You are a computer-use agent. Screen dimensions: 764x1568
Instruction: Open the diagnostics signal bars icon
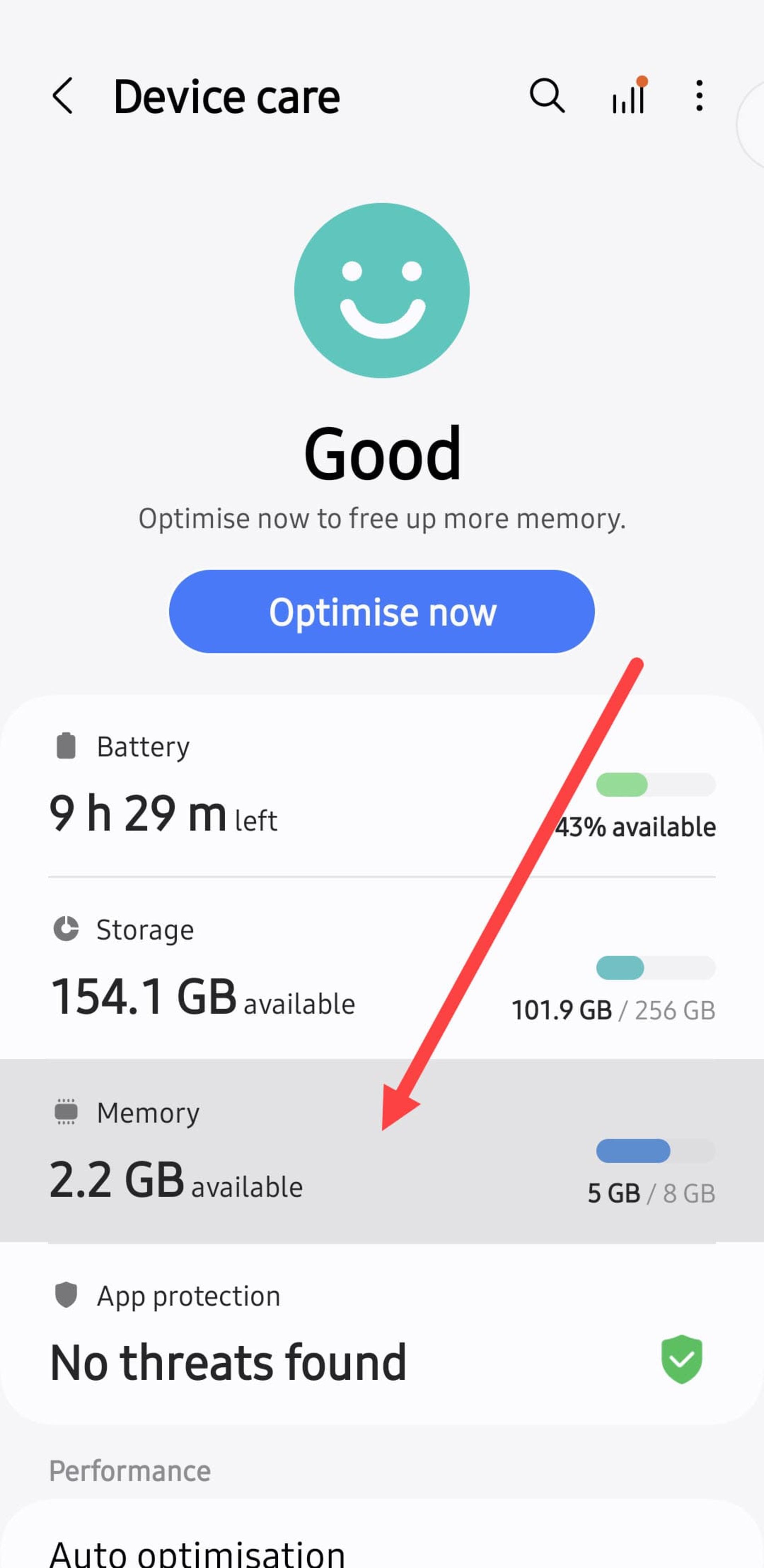(x=629, y=96)
